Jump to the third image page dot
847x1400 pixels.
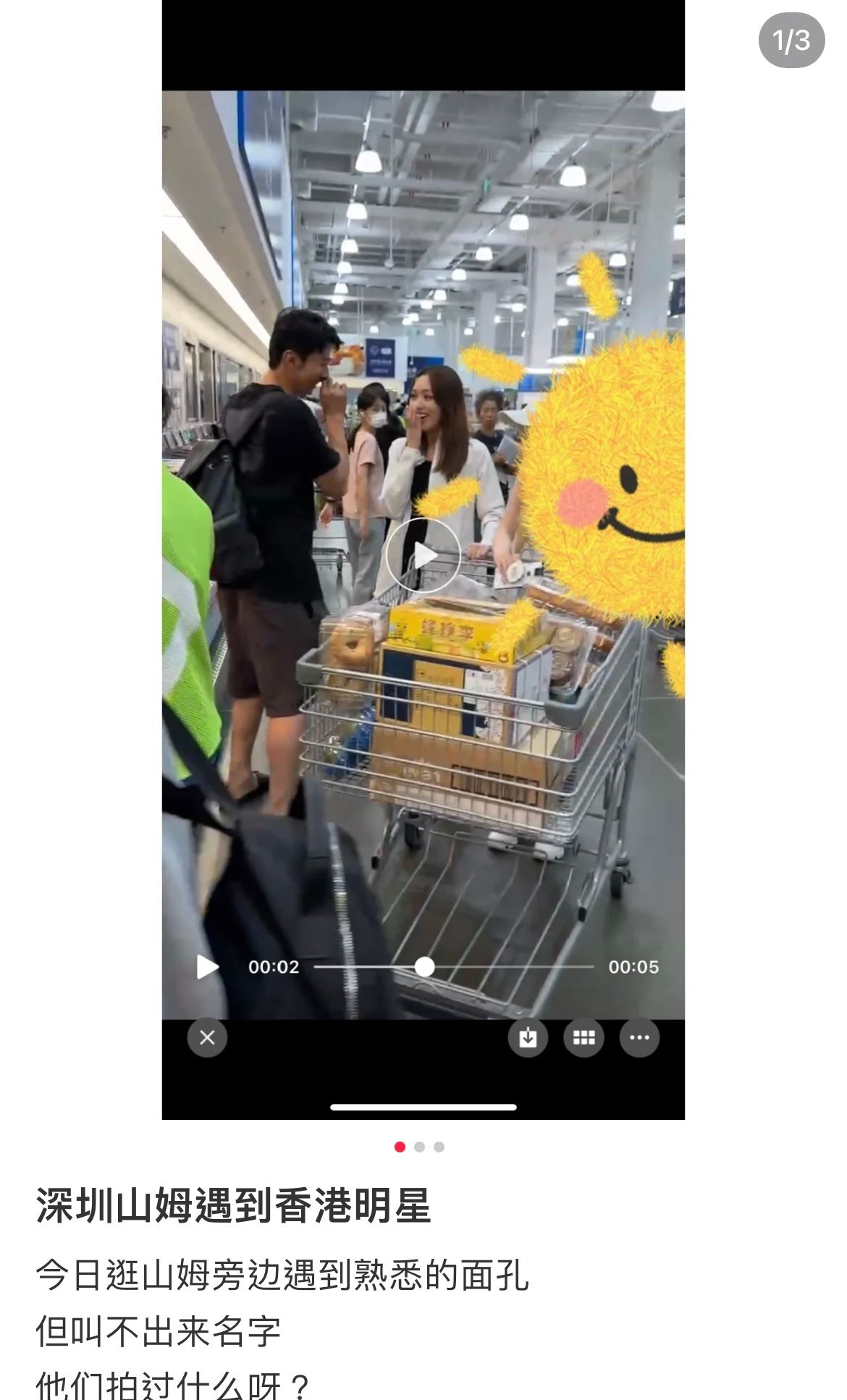point(439,1147)
